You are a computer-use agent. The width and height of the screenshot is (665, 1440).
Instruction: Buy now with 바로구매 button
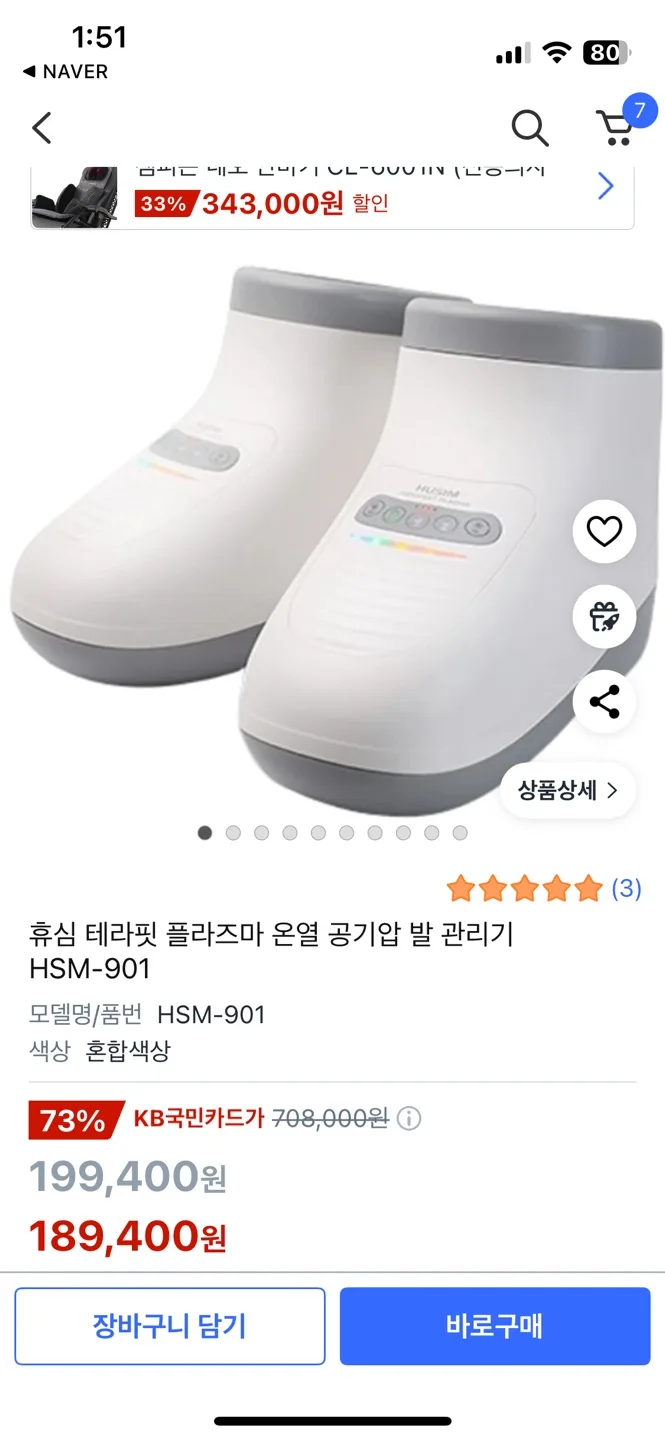495,1326
